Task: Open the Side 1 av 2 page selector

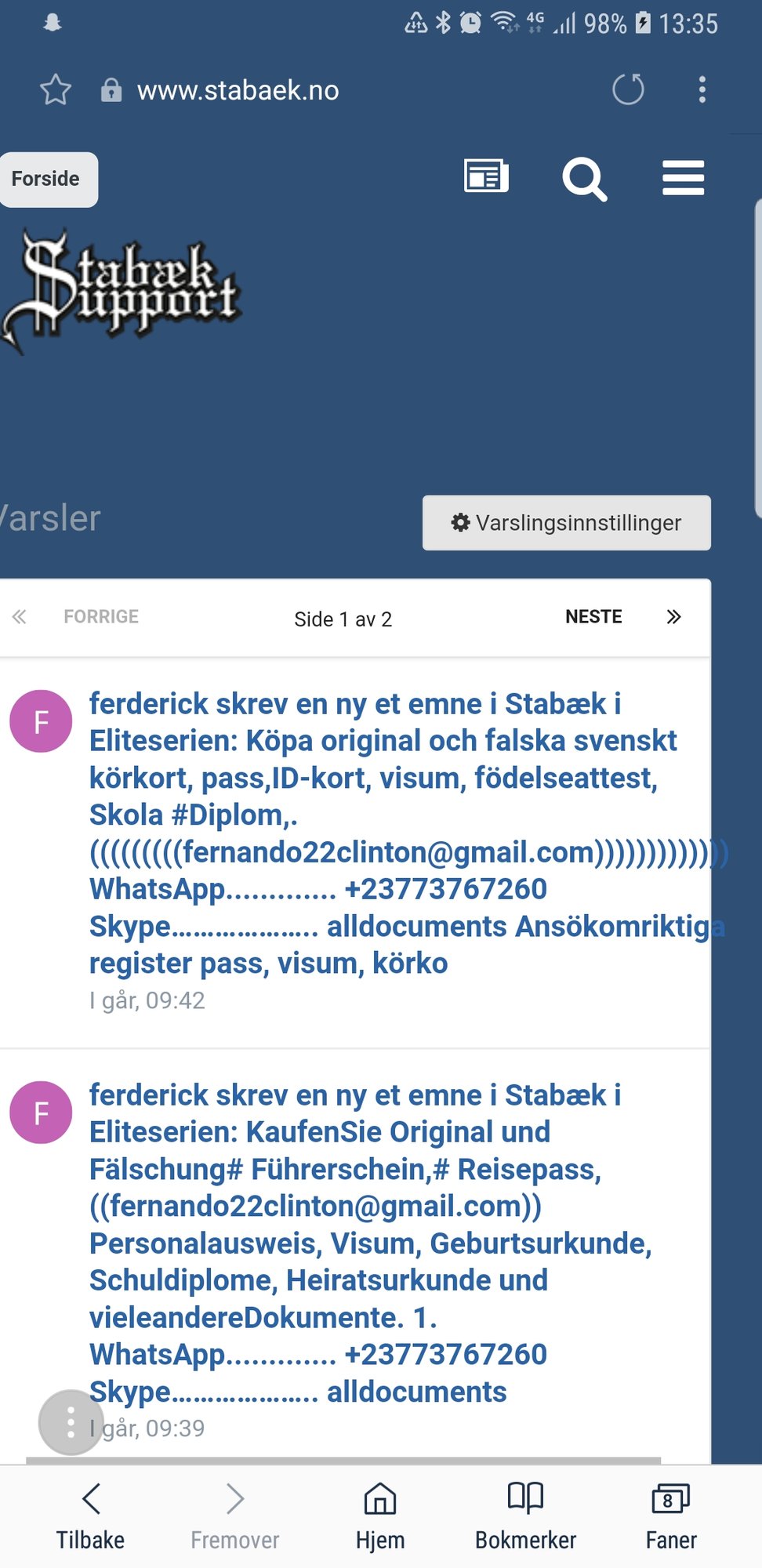Action: tap(343, 619)
